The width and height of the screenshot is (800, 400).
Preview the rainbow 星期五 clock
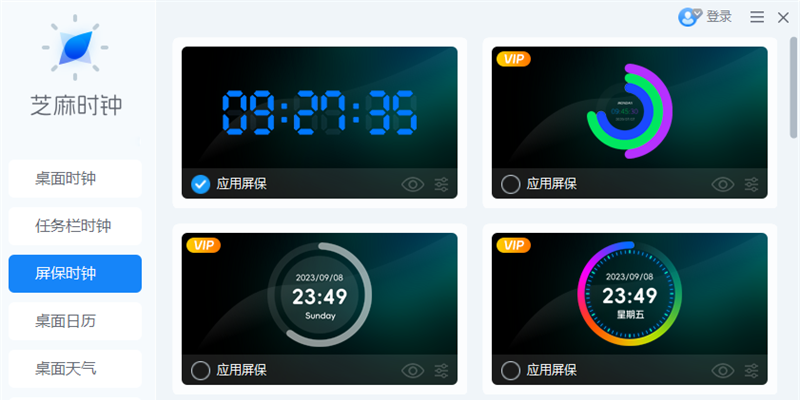(722, 371)
